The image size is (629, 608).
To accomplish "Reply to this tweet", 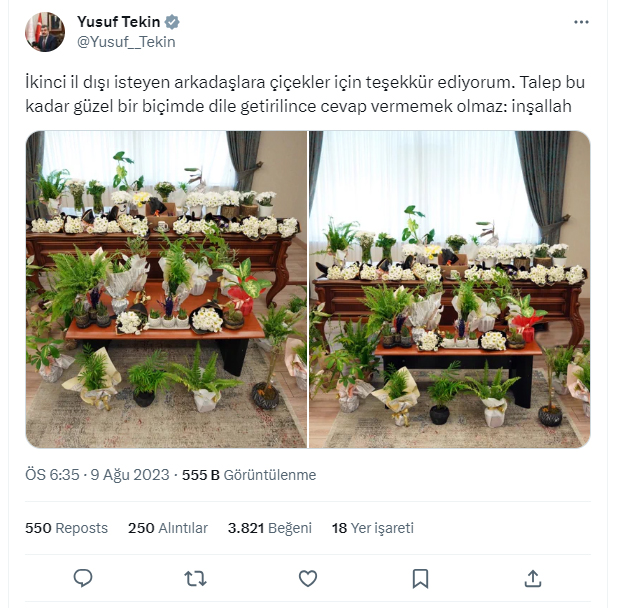I will click(x=84, y=578).
